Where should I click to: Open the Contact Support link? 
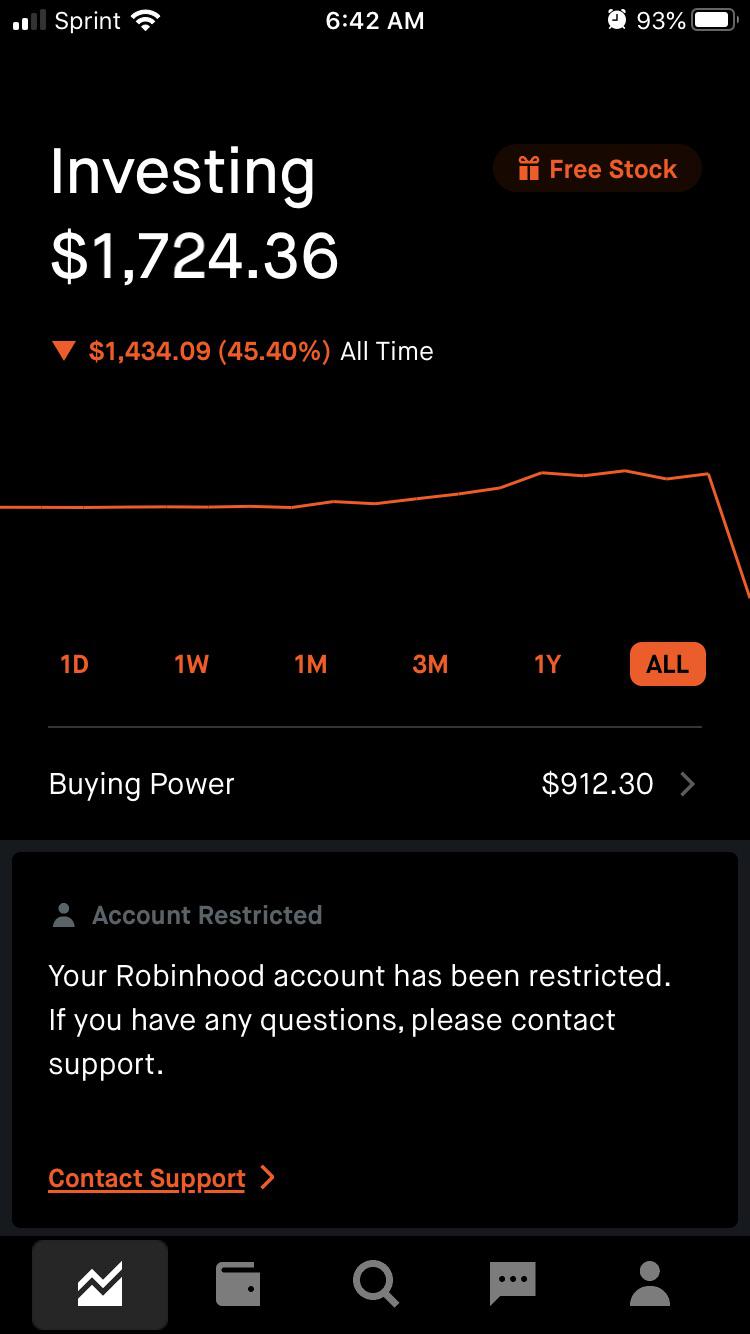(x=146, y=1178)
